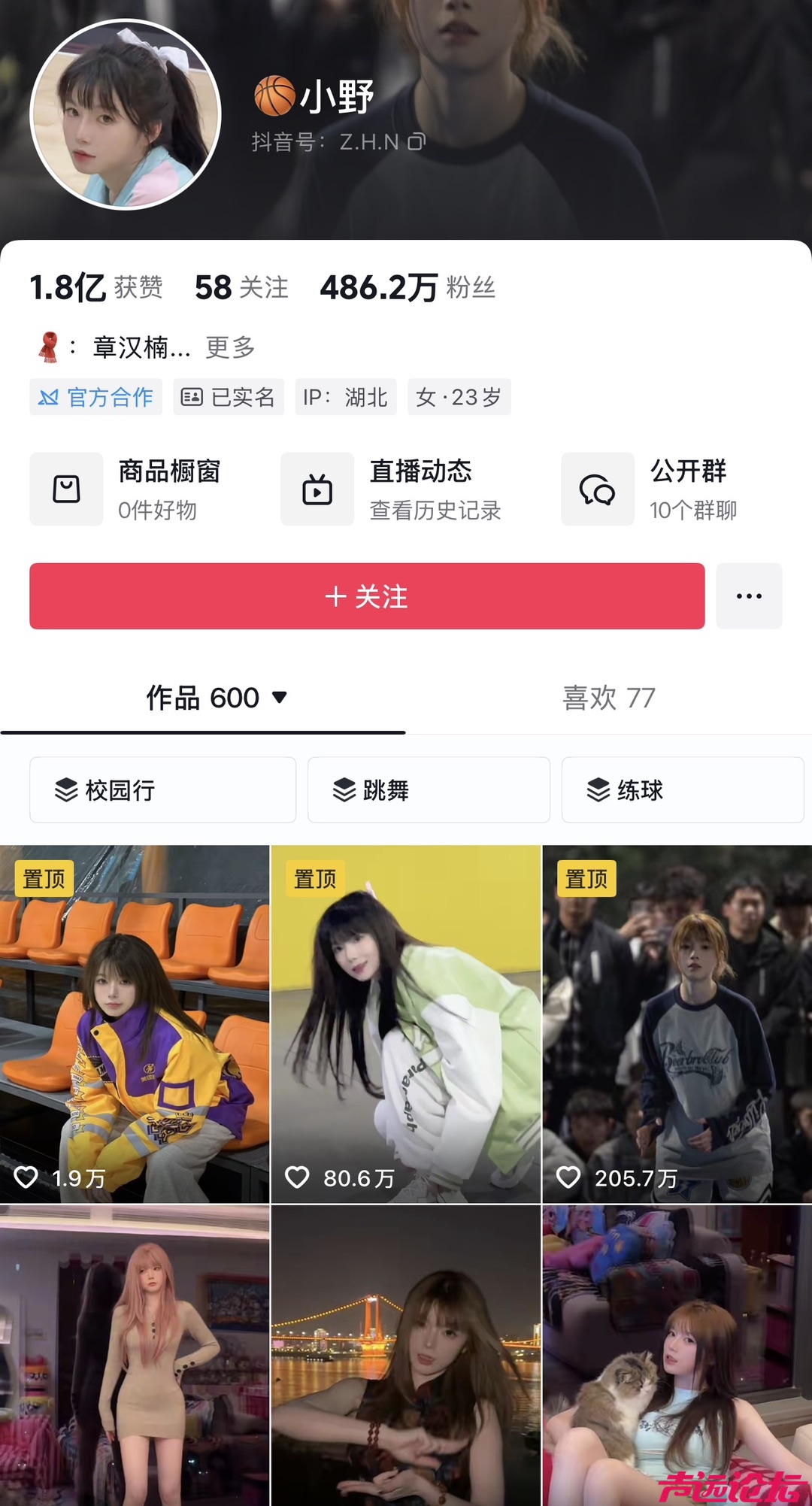Image resolution: width=812 pixels, height=1506 pixels.
Task: Open the 官方合作 official partner tag
Action: coord(96,397)
